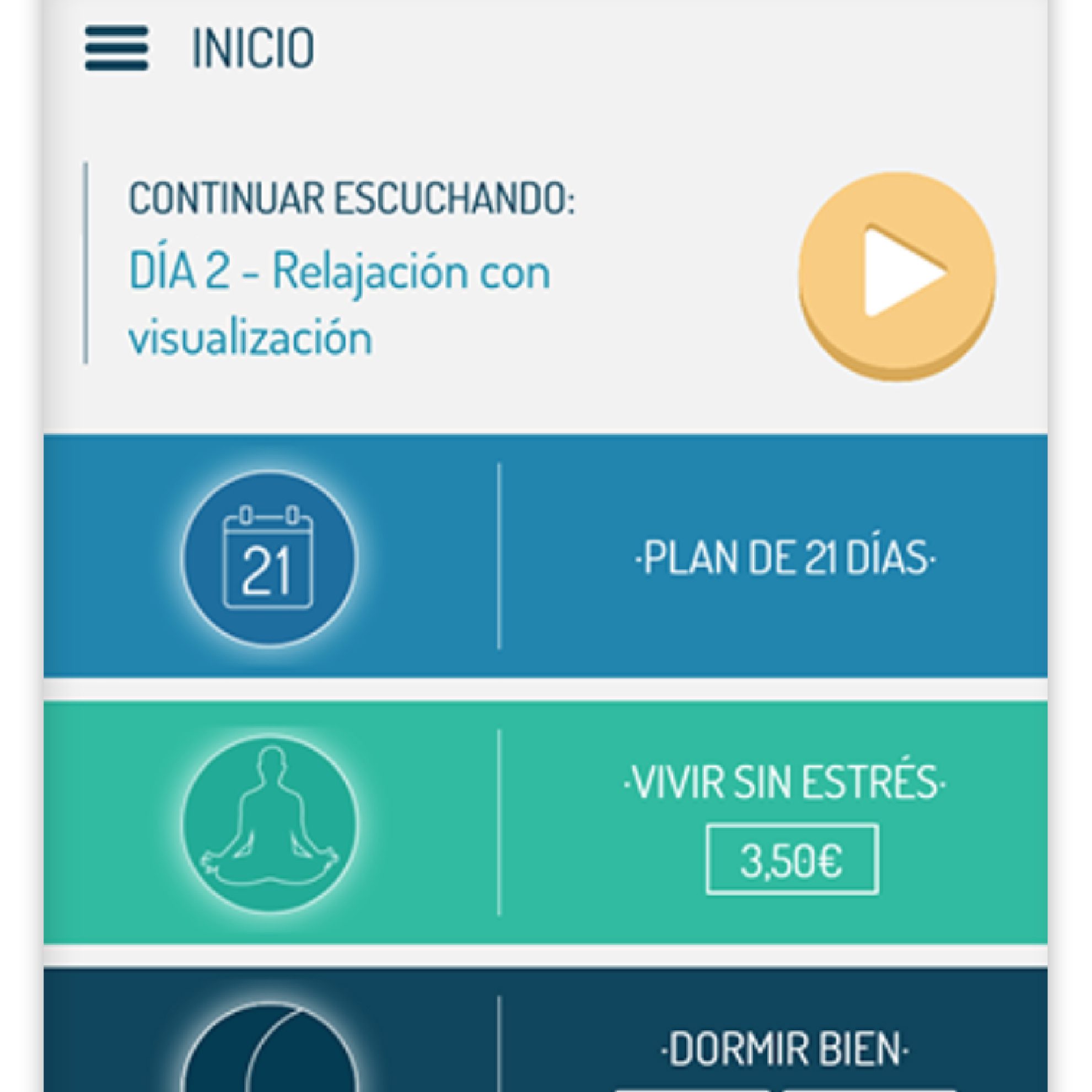The image size is (1092, 1092).
Task: Buy Vivir sin Estrés for 3,50€
Action: tap(792, 860)
